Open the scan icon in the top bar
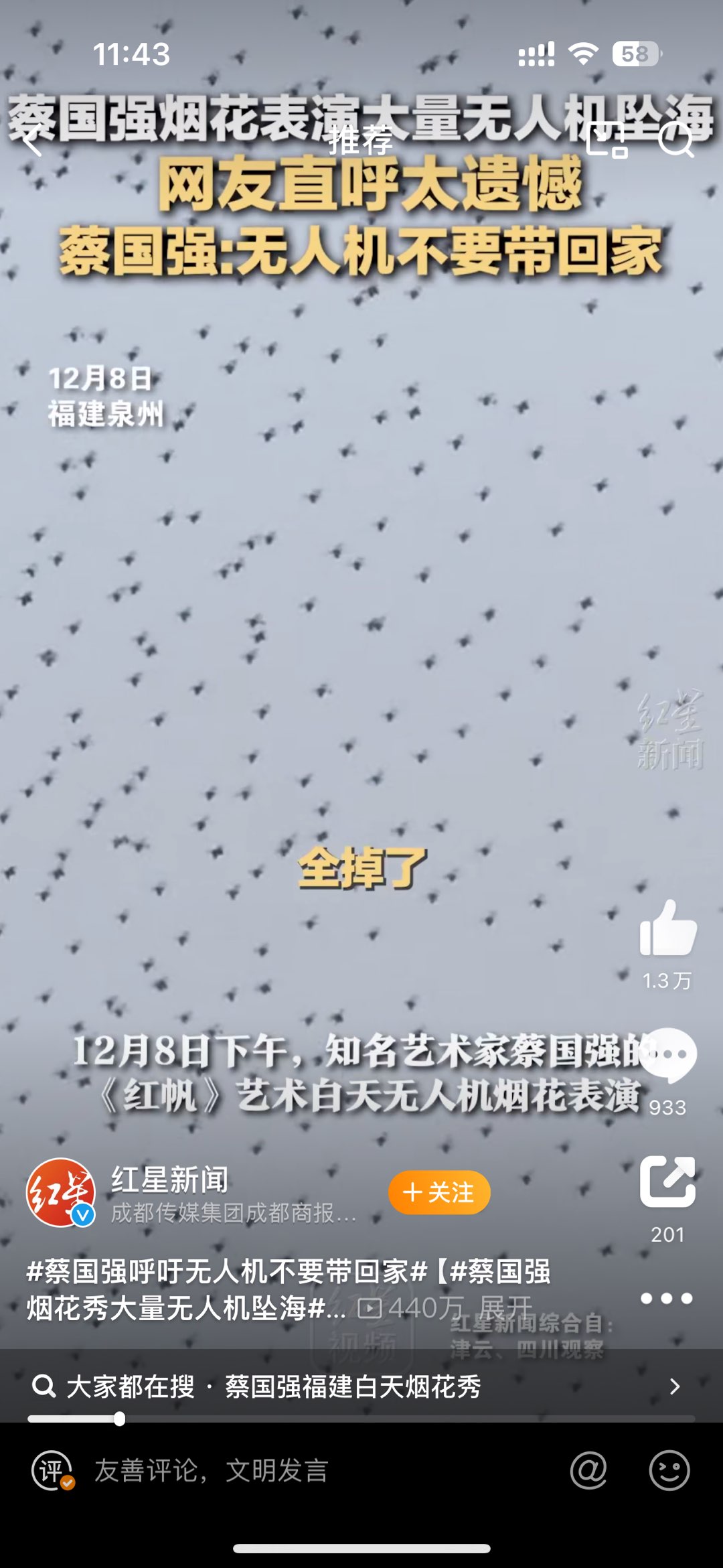Screen dimensions: 723x1568 (x=607, y=141)
